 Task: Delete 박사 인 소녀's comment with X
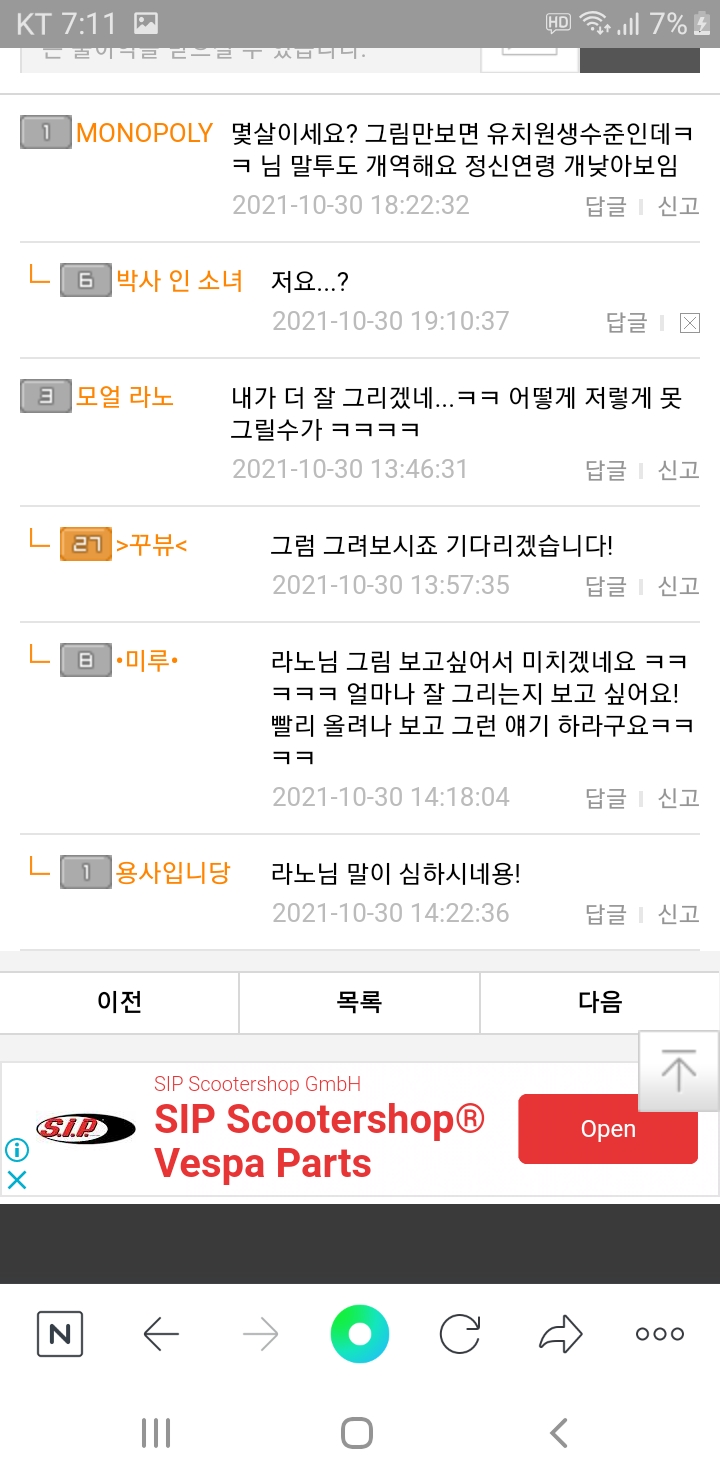click(x=689, y=322)
